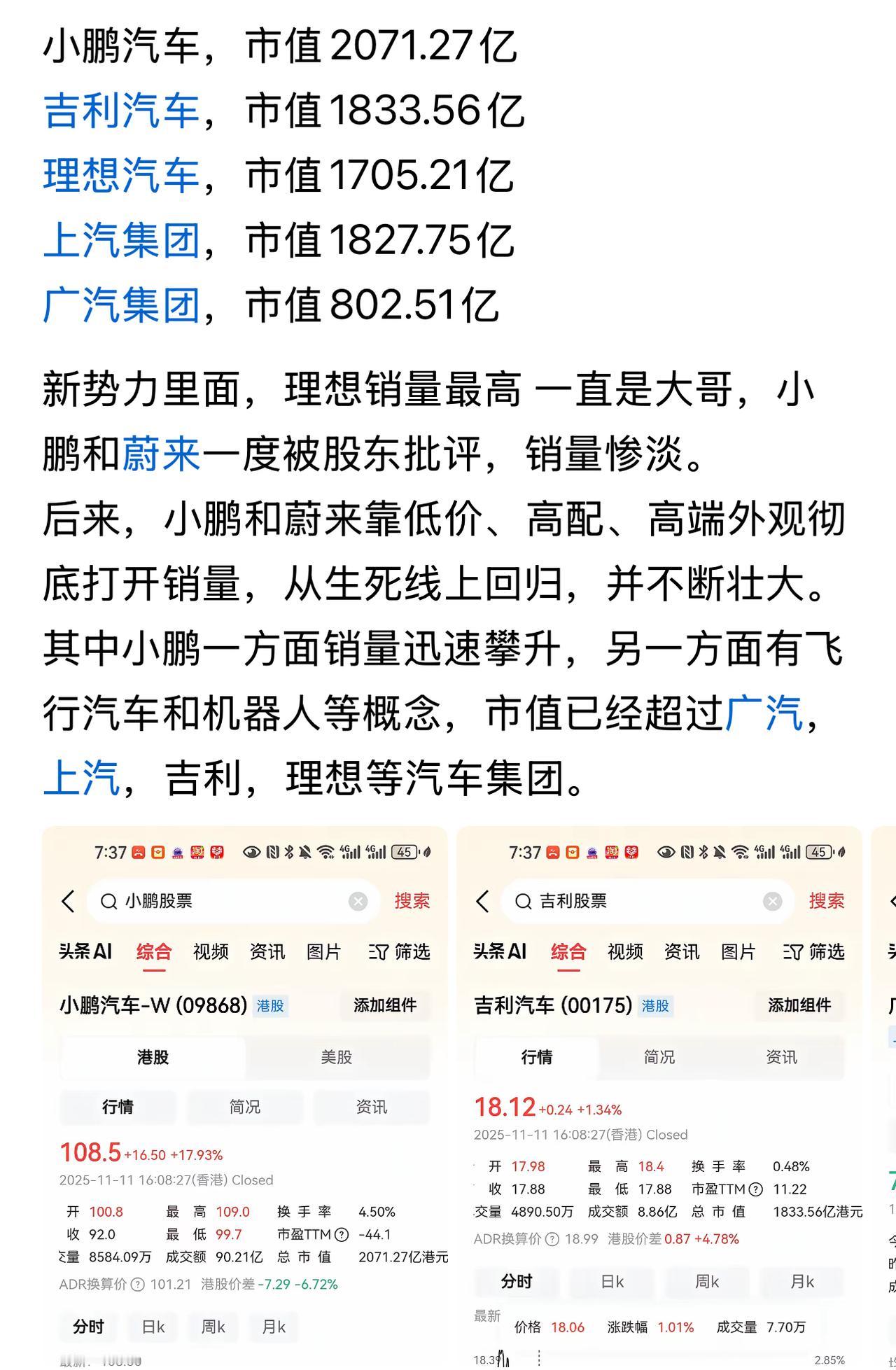Clear the 小鹏股票 search text with the x icon
The height and width of the screenshot is (1370, 896).
pos(357,902)
